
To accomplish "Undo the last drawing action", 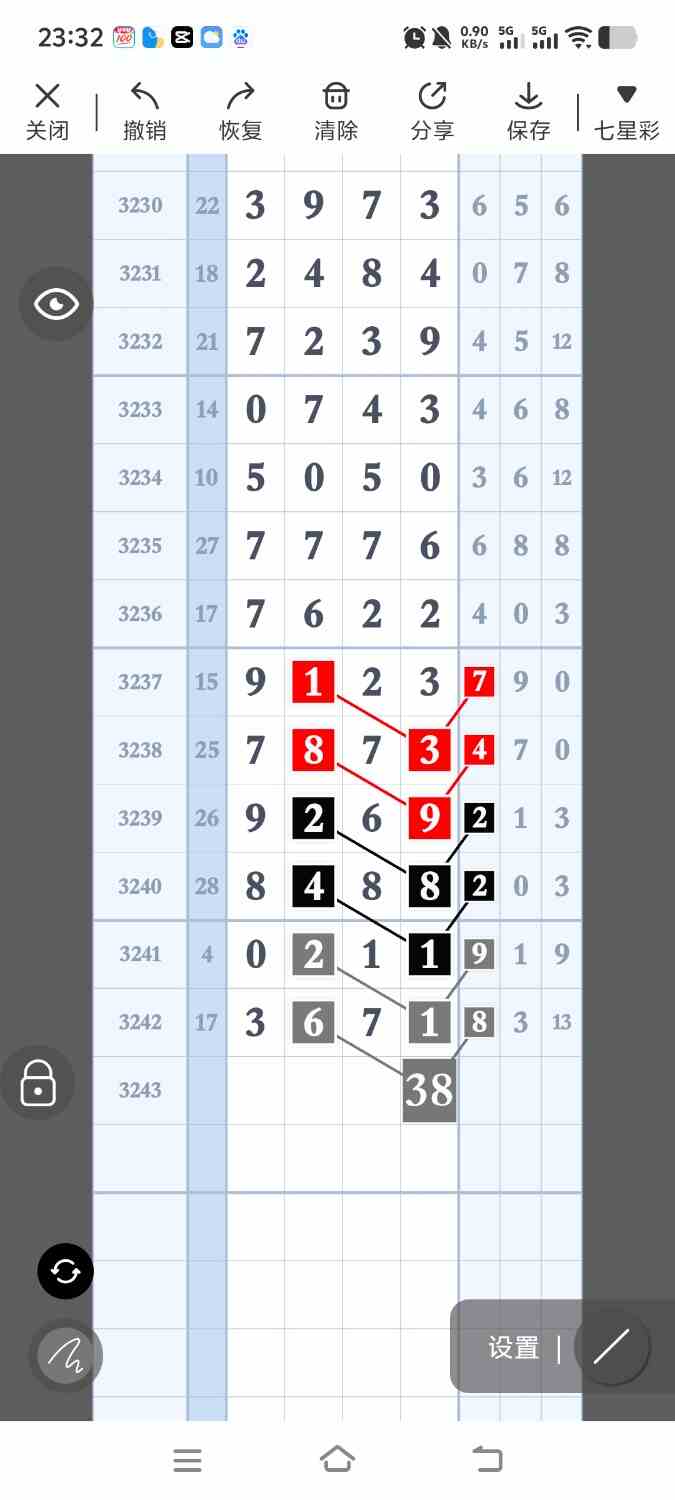I will (144, 111).
